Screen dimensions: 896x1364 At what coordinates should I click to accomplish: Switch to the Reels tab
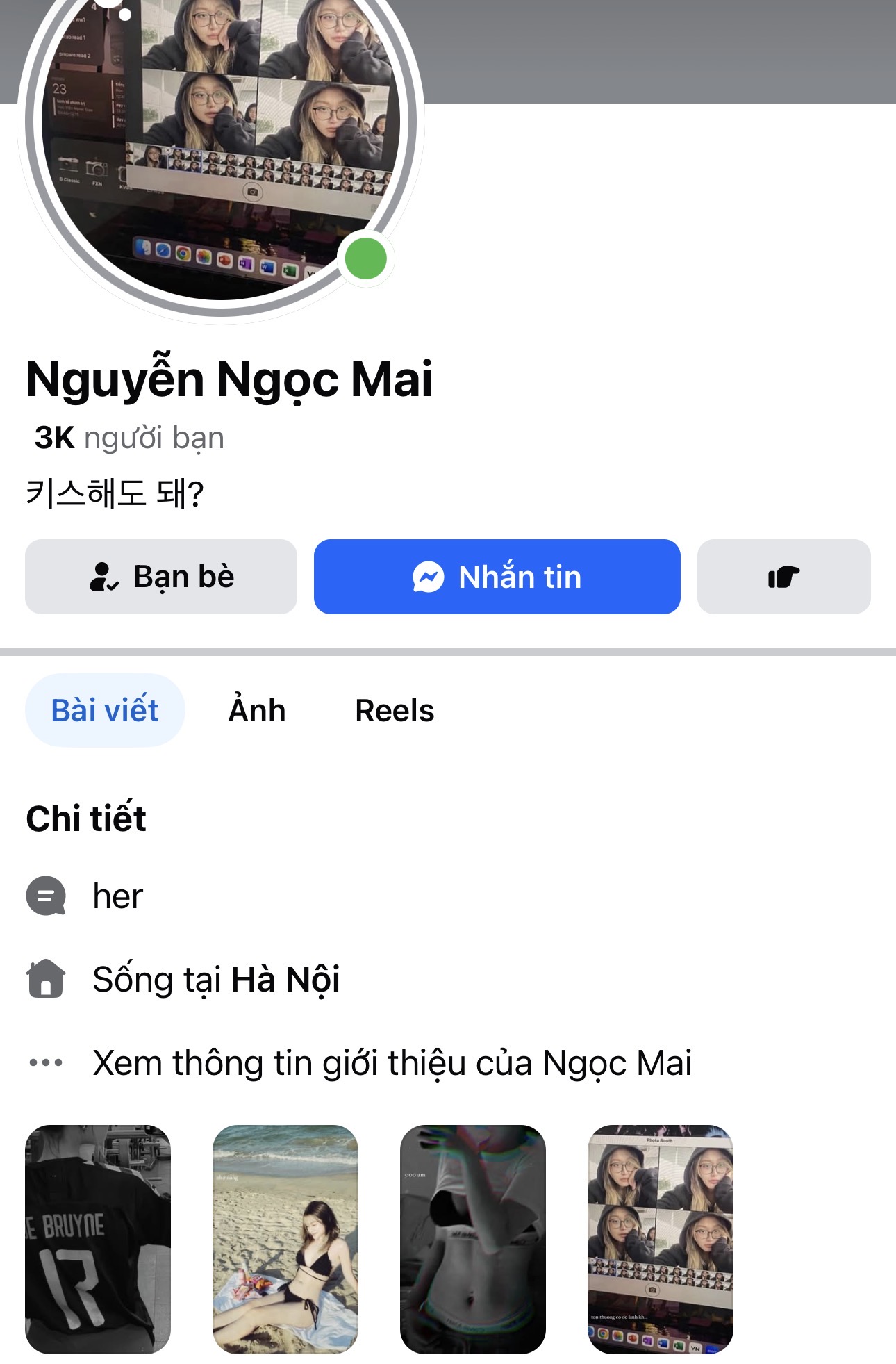click(395, 710)
